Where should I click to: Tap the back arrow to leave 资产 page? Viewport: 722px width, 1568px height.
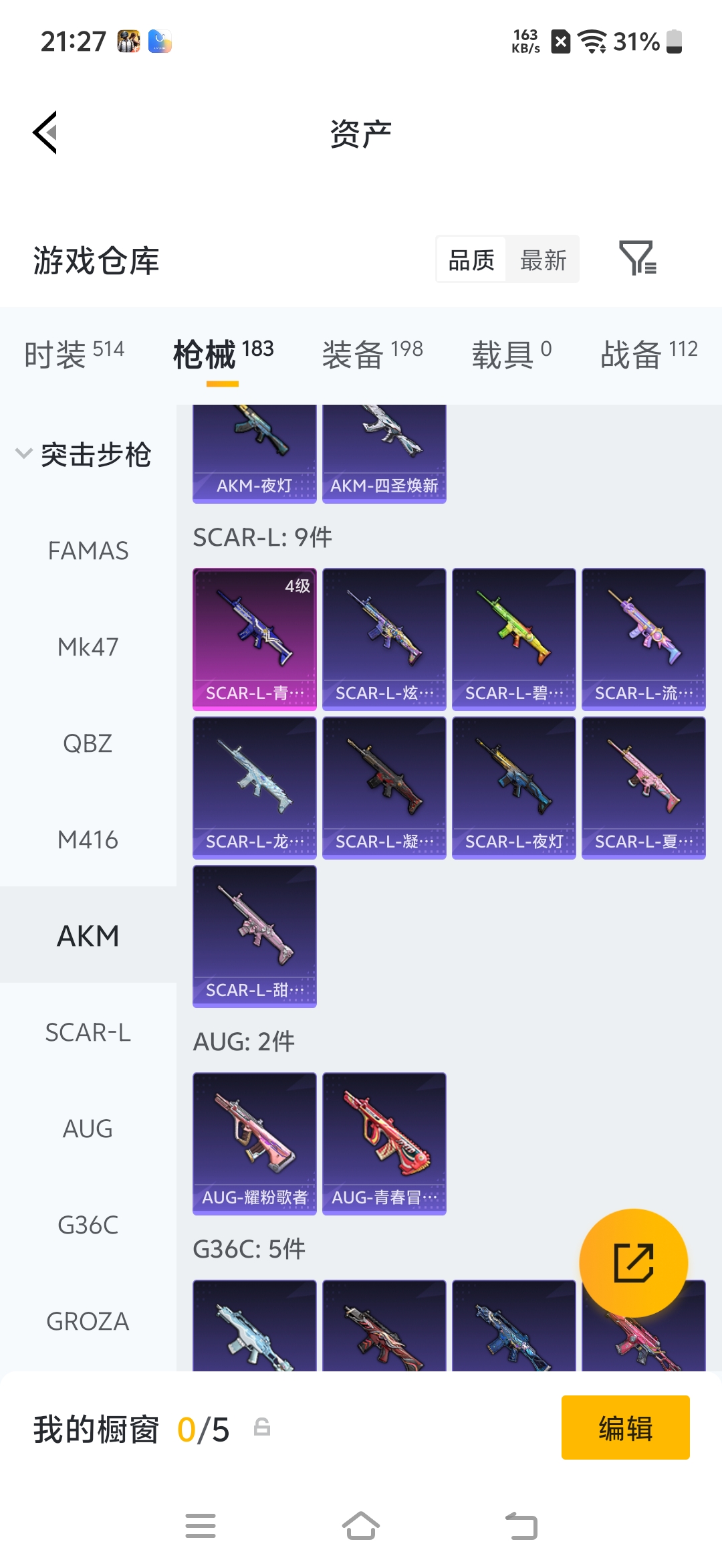click(45, 132)
